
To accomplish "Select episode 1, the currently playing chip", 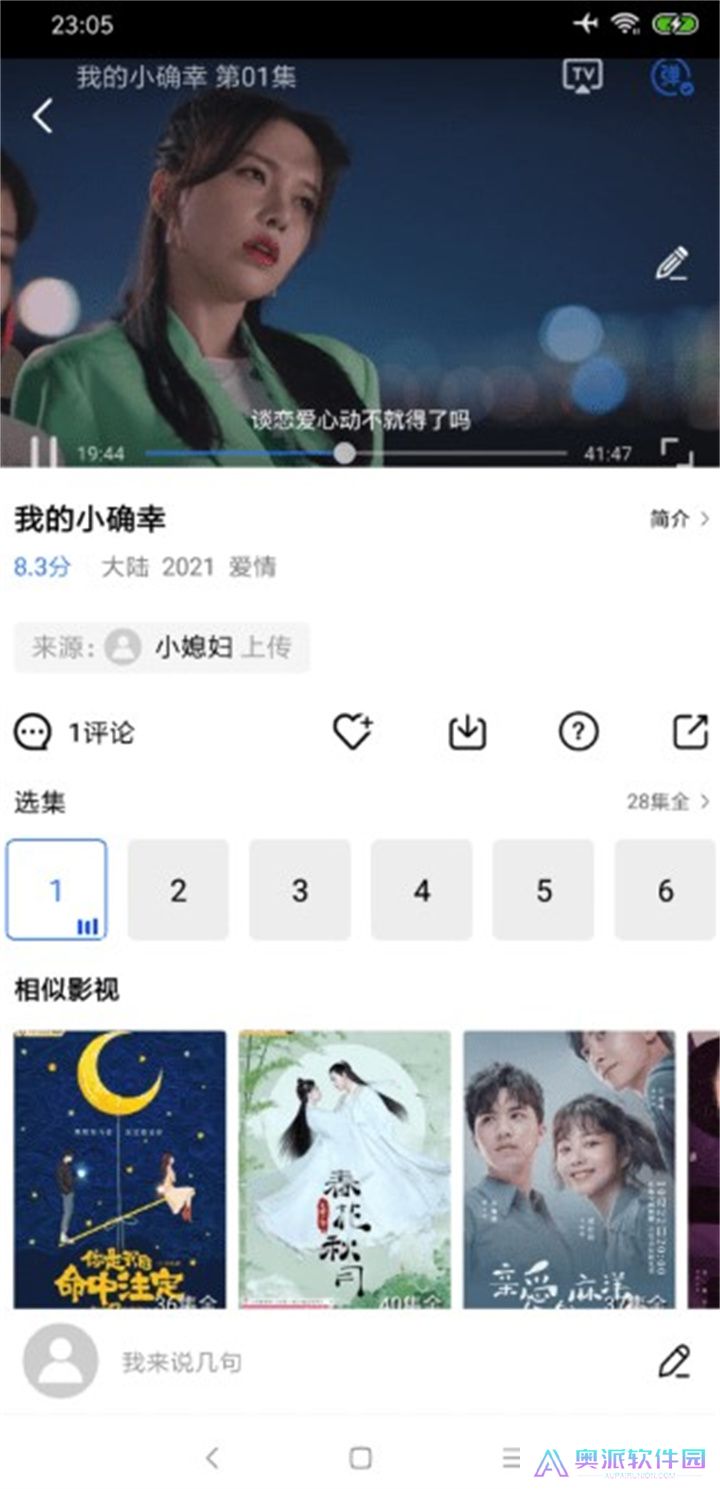I will click(57, 889).
